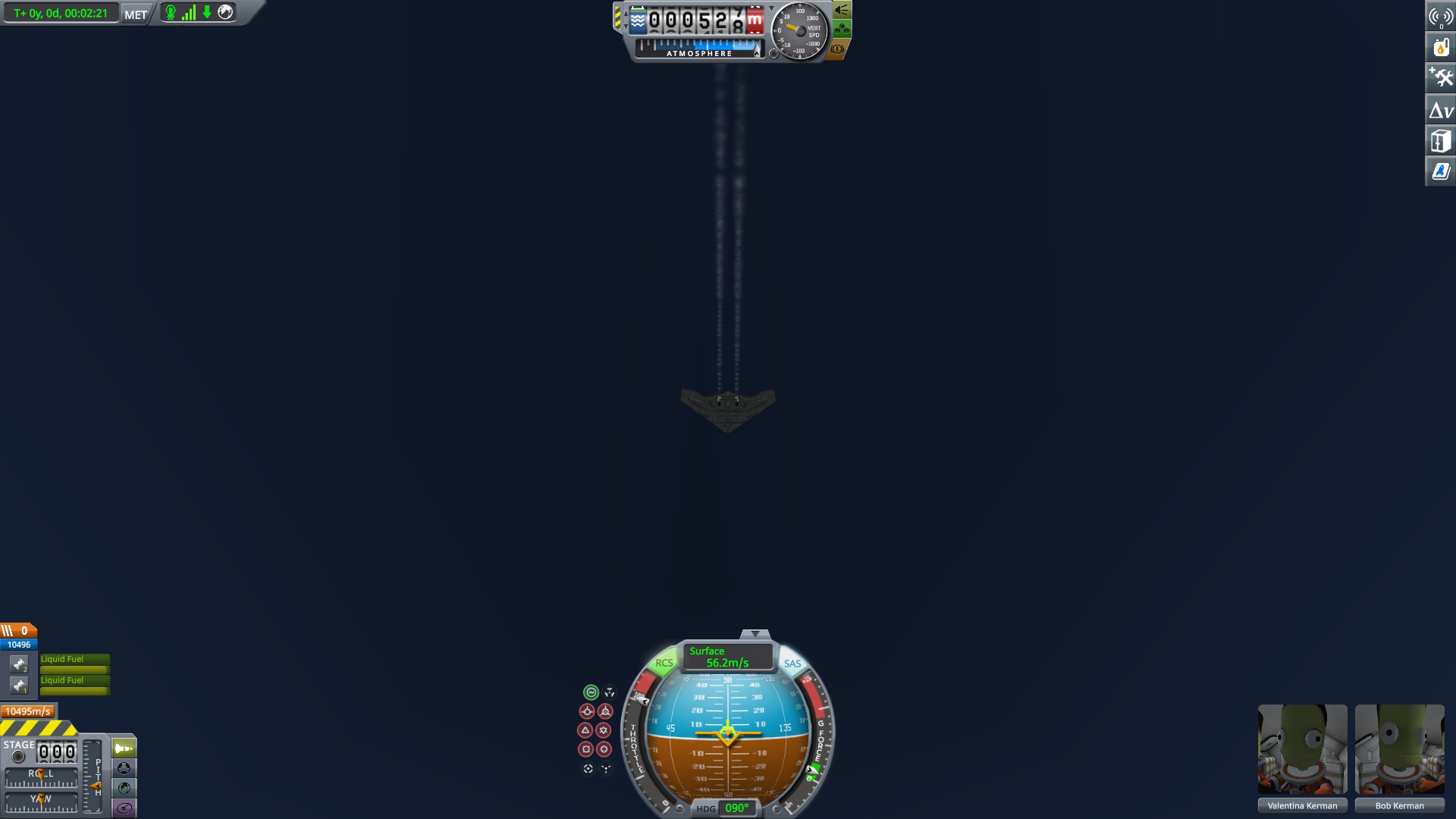The width and height of the screenshot is (1456, 819).
Task: Open the resources fuel panel
Action: click(1440, 47)
